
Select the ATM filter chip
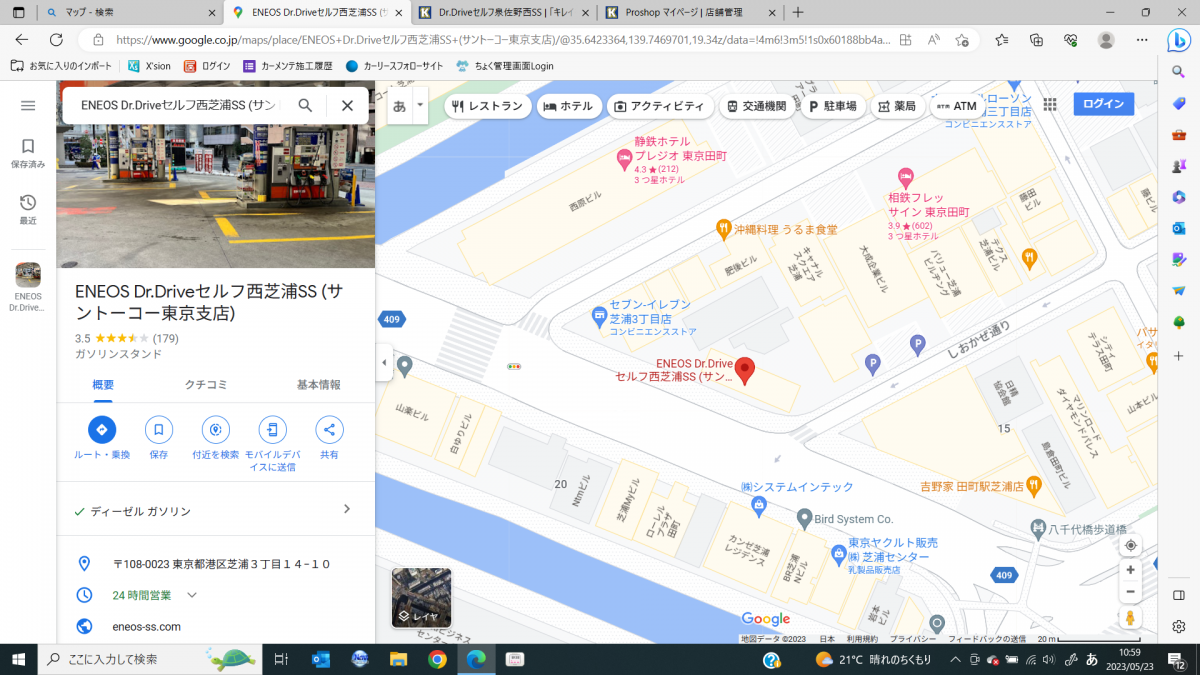click(x=957, y=106)
